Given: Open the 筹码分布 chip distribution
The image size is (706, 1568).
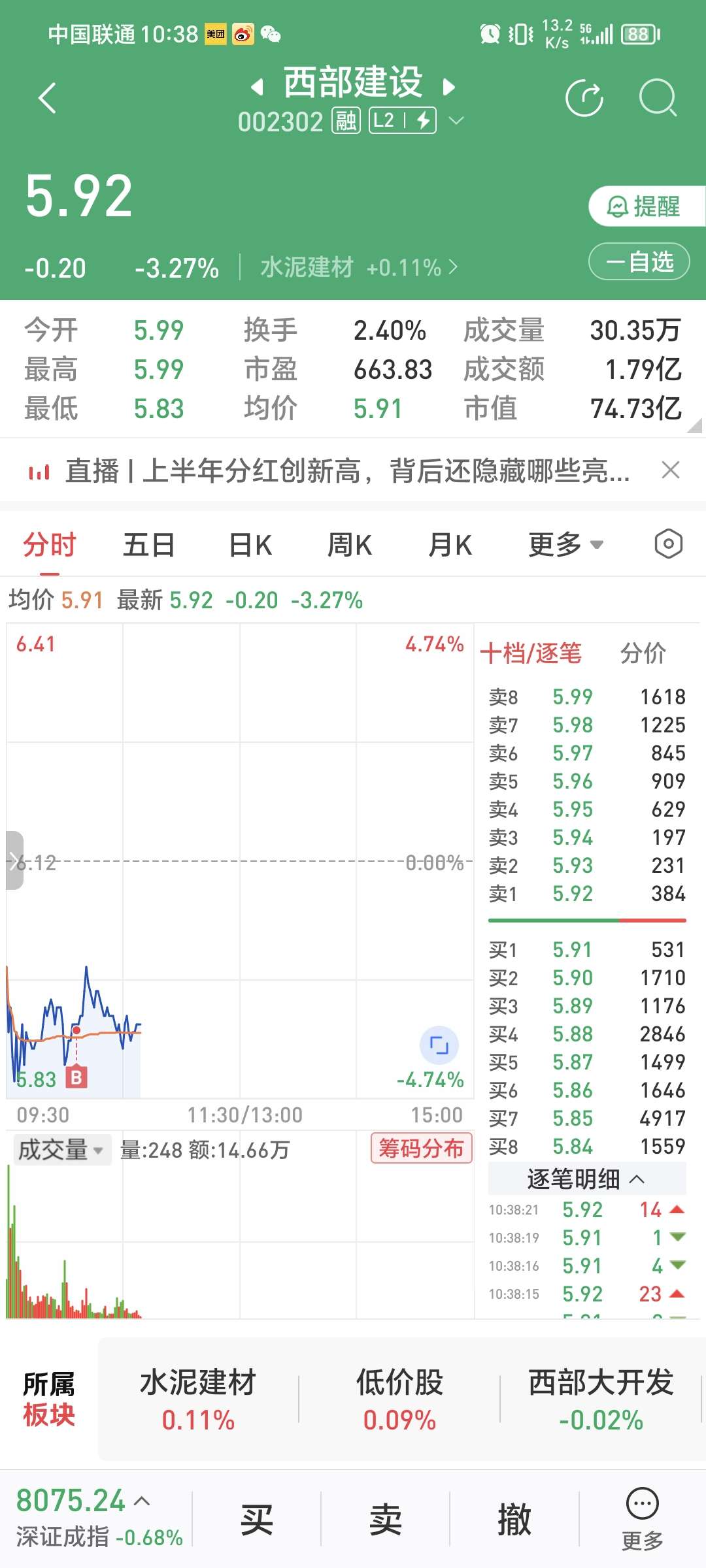Looking at the screenshot, I should click(422, 1148).
